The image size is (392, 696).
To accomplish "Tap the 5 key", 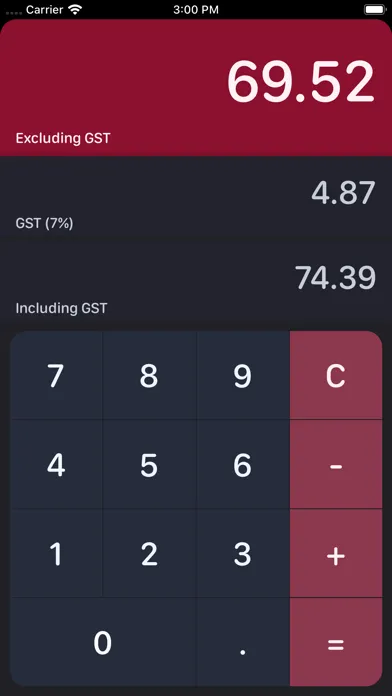I will tap(150, 464).
